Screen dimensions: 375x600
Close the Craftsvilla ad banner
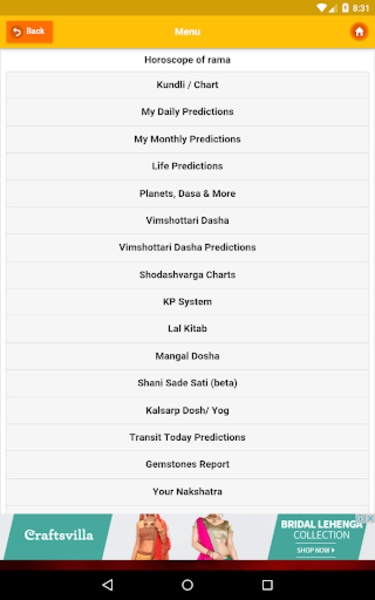click(x=370, y=518)
